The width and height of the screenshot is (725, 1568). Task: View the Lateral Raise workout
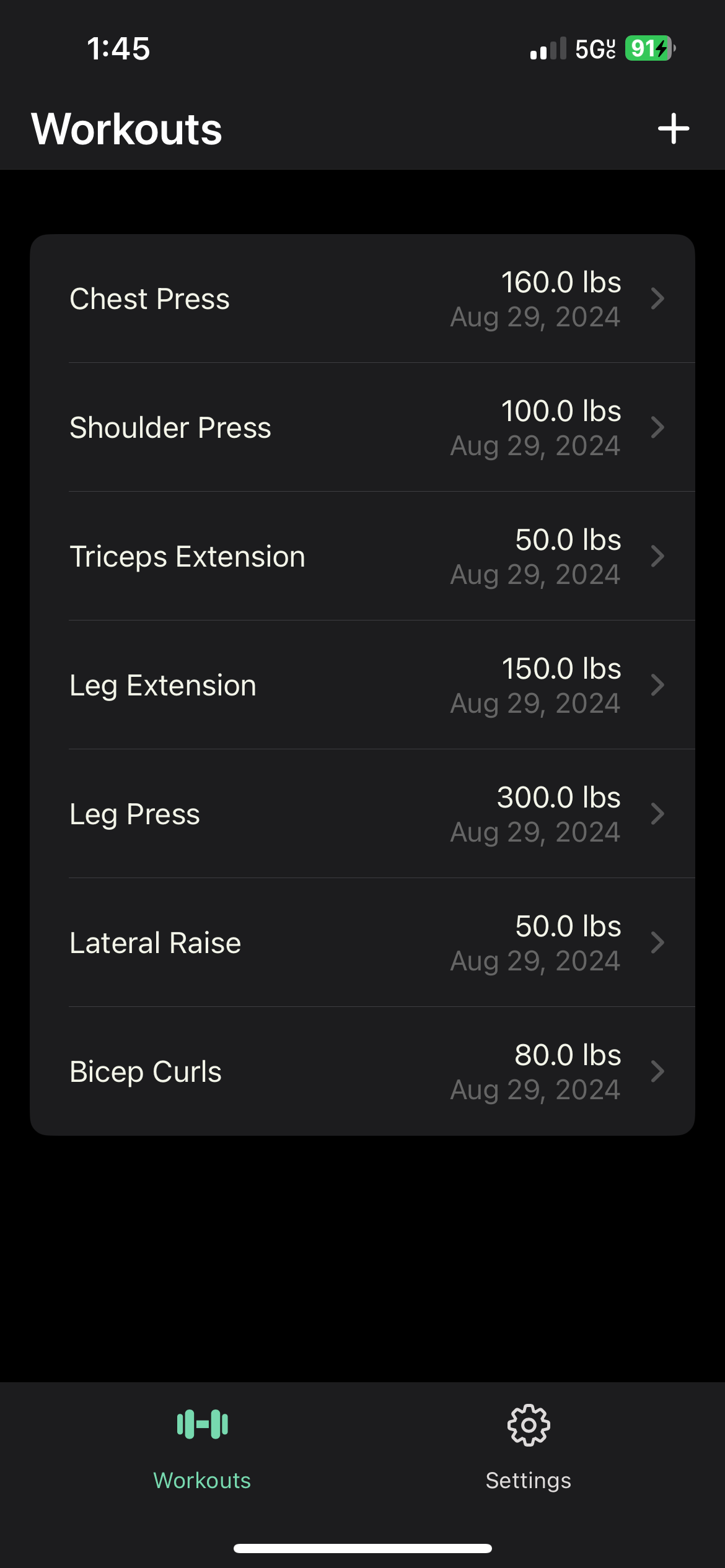[x=362, y=943]
